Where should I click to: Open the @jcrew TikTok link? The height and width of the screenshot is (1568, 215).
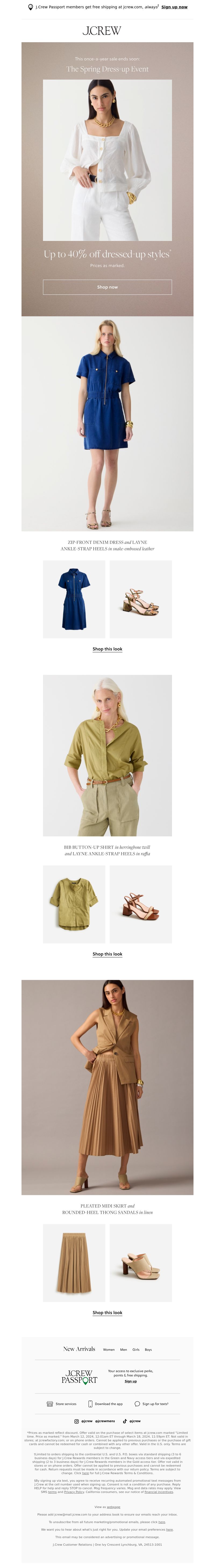[x=132, y=1421]
